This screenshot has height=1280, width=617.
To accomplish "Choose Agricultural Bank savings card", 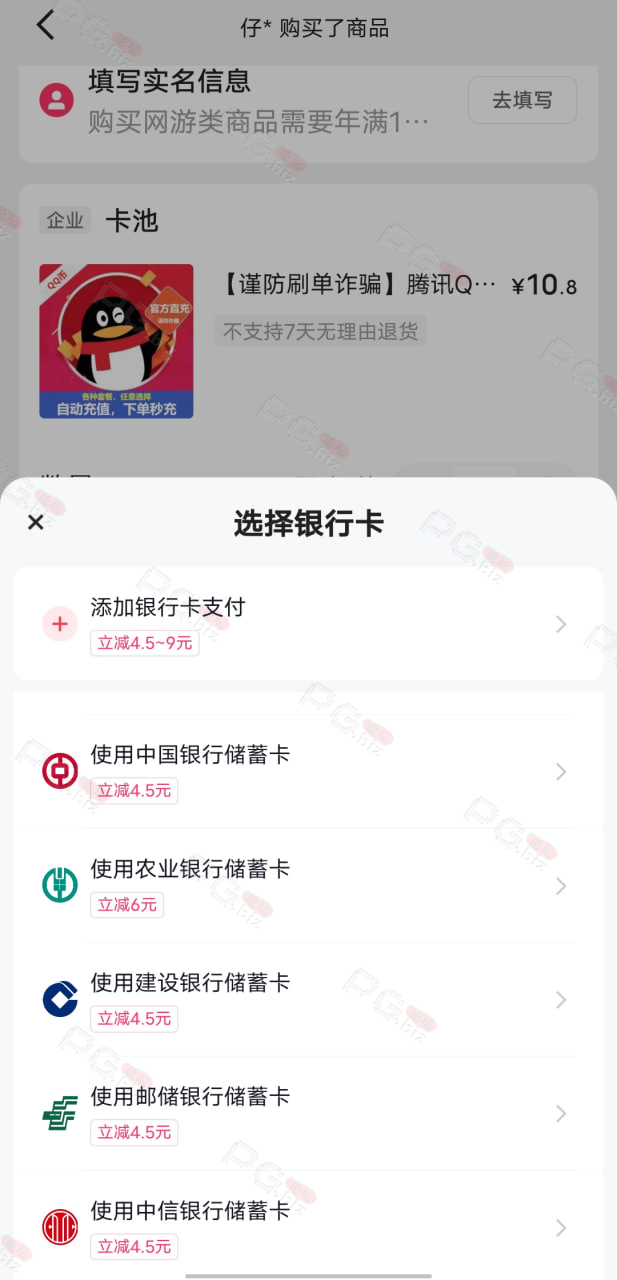I will point(308,885).
